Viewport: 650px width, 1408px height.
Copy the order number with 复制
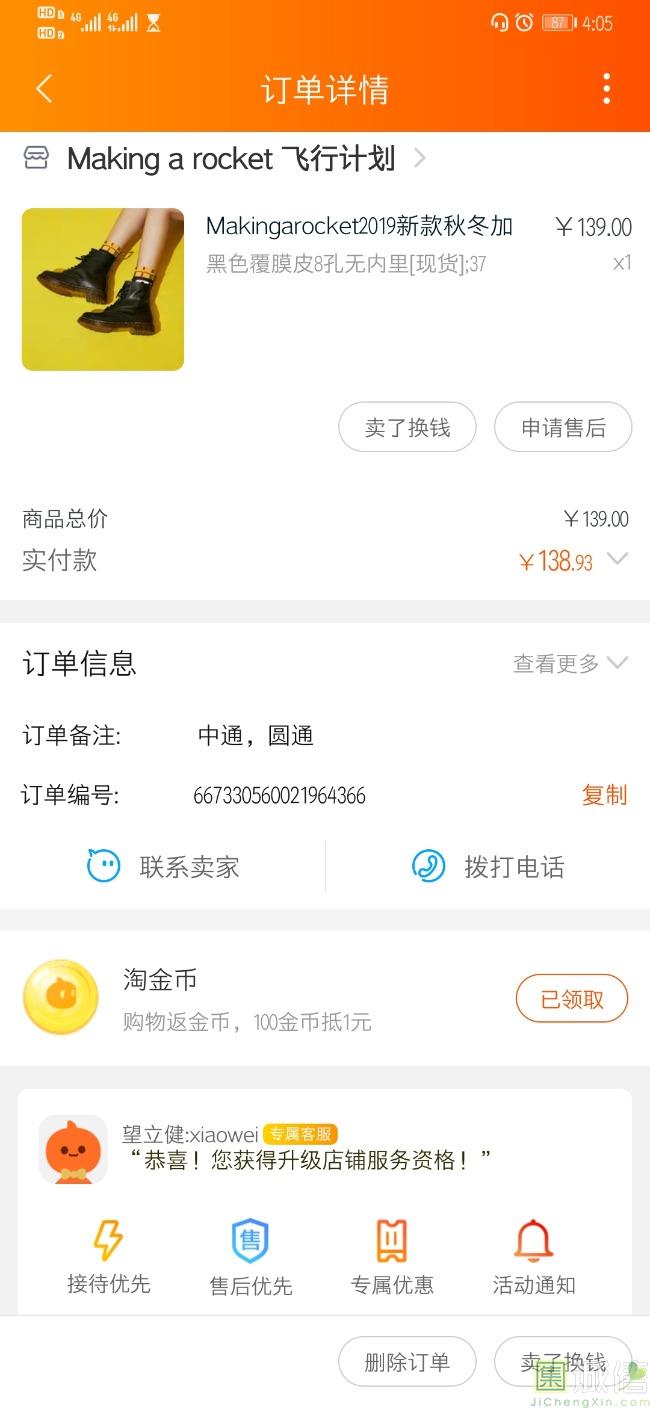604,795
